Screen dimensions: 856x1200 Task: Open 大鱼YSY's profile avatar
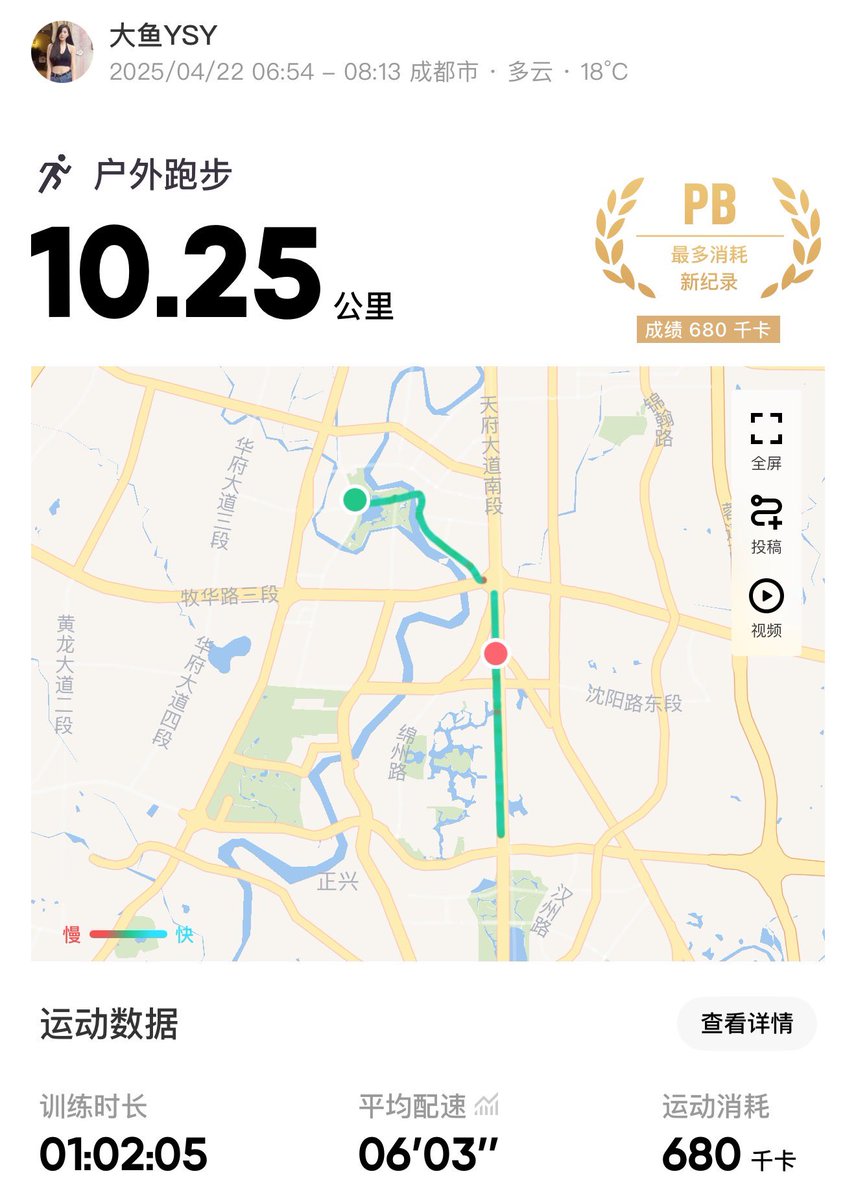pos(63,51)
